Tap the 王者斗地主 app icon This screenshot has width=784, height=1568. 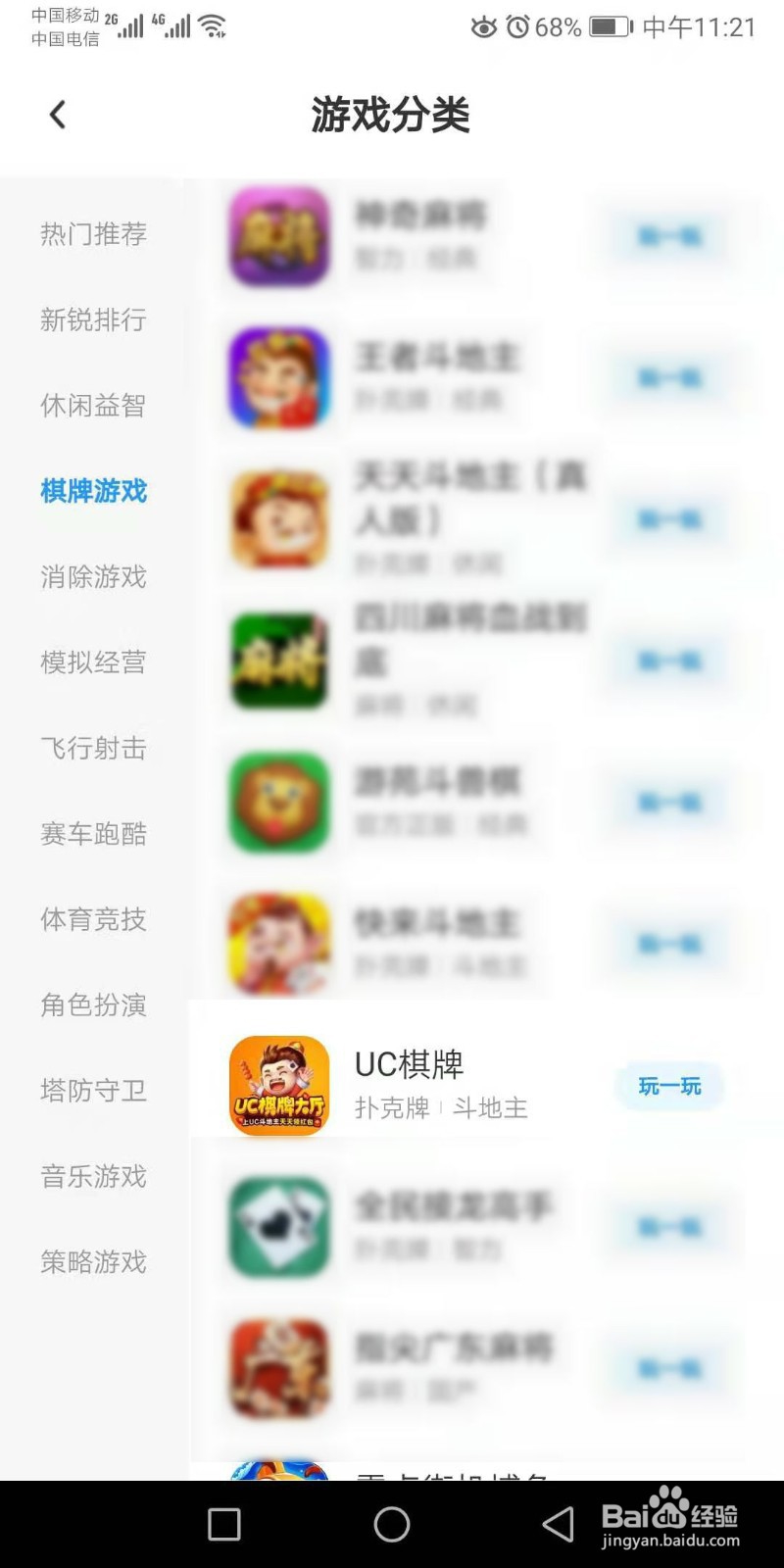click(278, 378)
